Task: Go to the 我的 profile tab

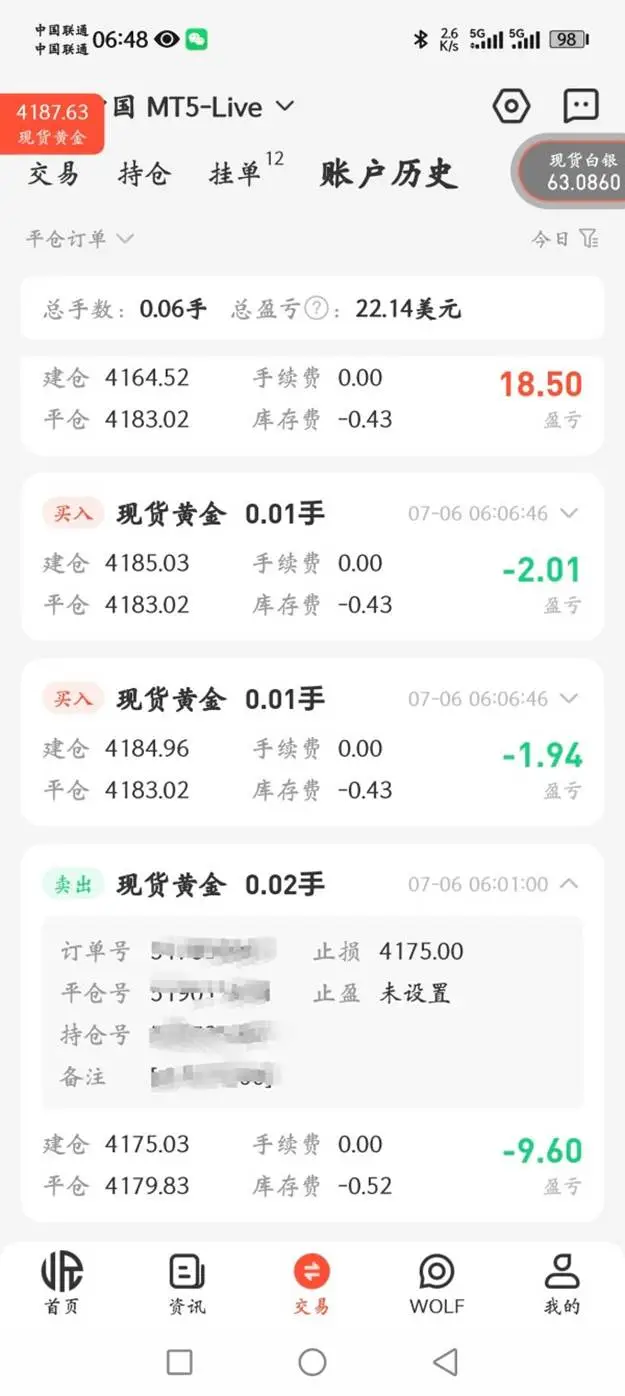Action: pyautogui.click(x=562, y=1284)
